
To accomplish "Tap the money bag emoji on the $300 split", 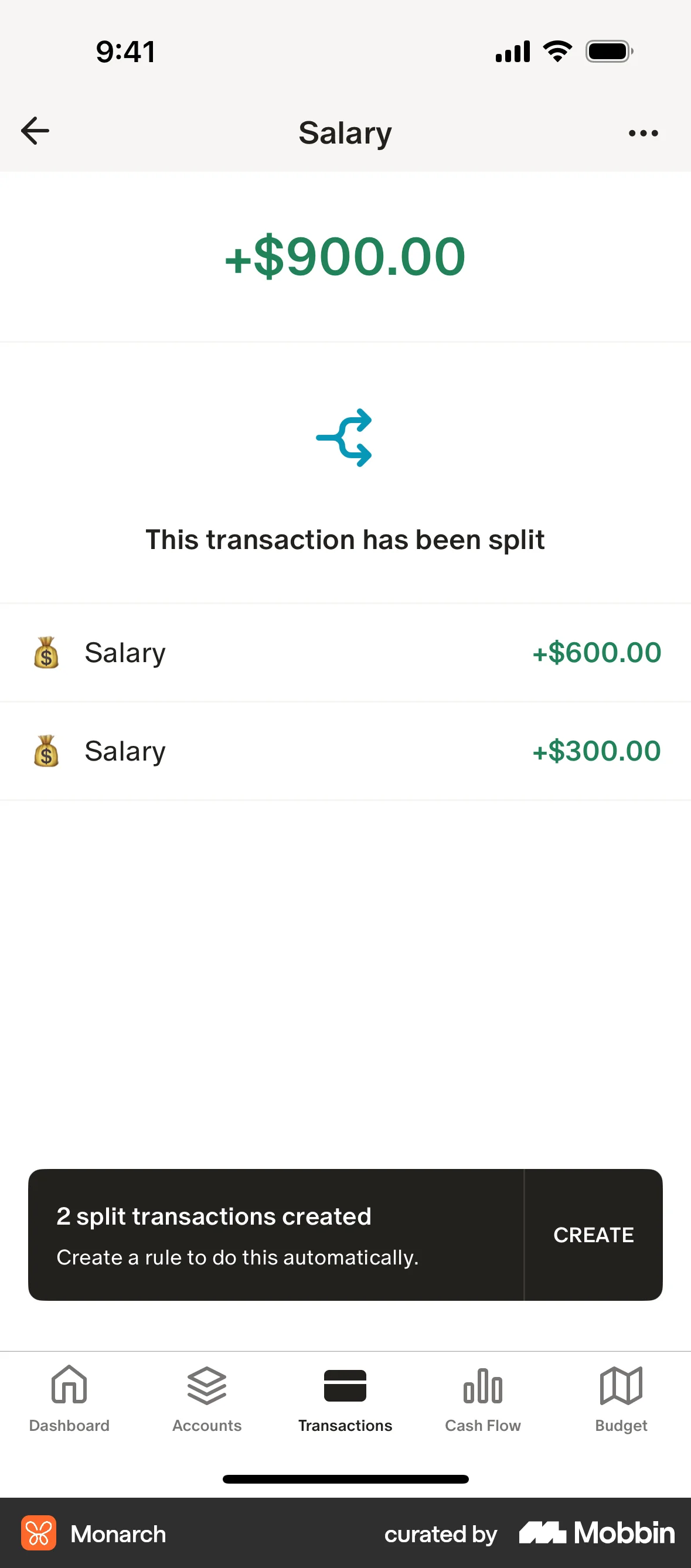I will click(x=46, y=751).
